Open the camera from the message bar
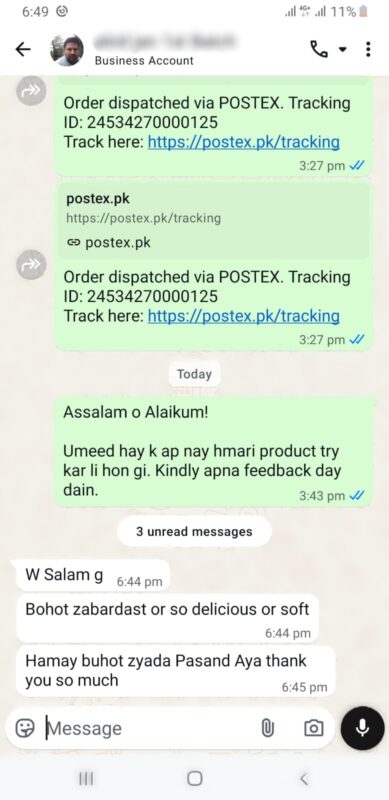 313,728
